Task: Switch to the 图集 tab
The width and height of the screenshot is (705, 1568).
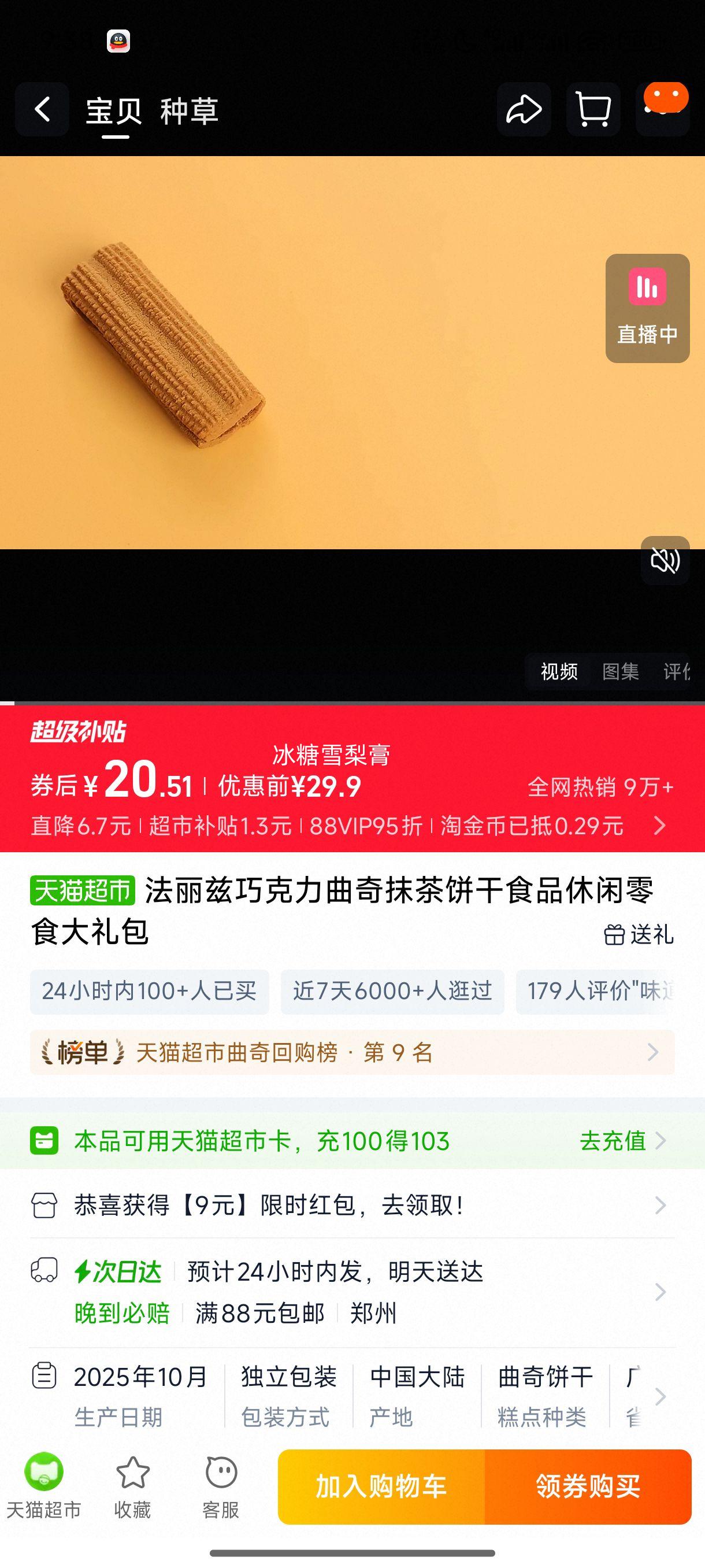Action: coord(620,671)
